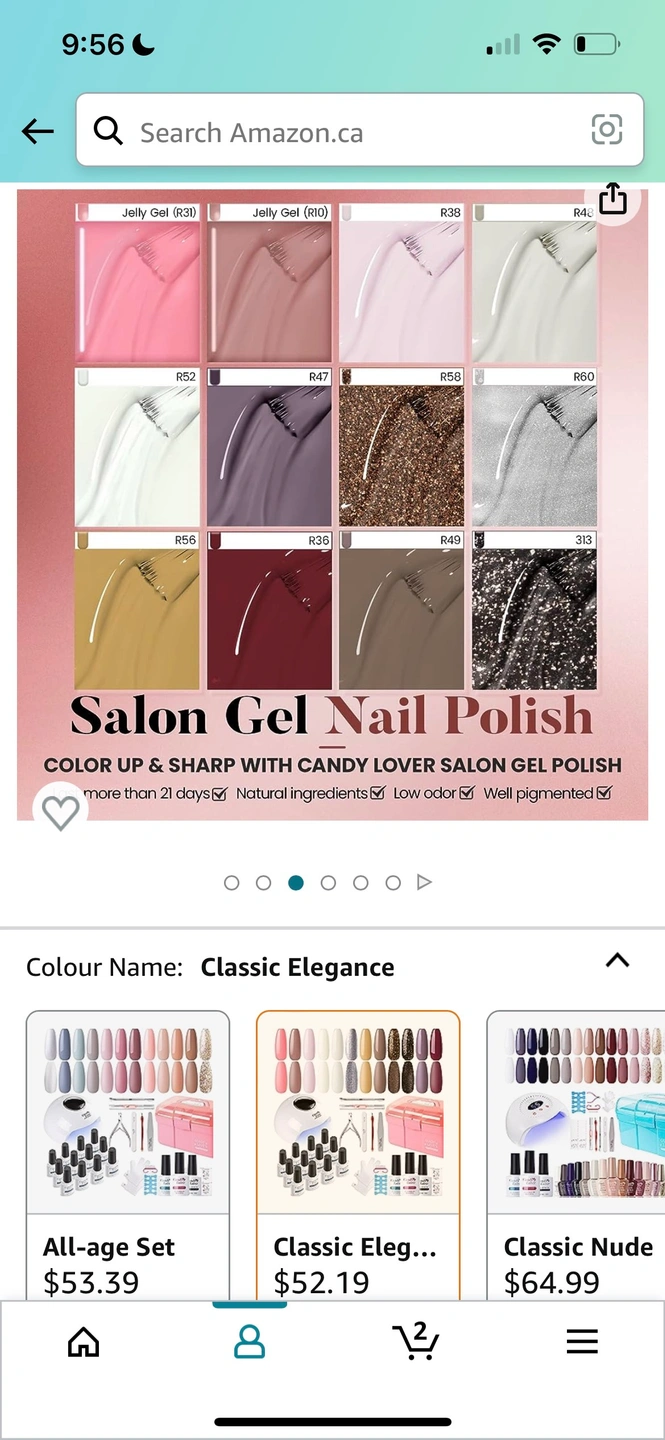Open the hamburger menu tab
The height and width of the screenshot is (1440, 665).
[582, 1342]
